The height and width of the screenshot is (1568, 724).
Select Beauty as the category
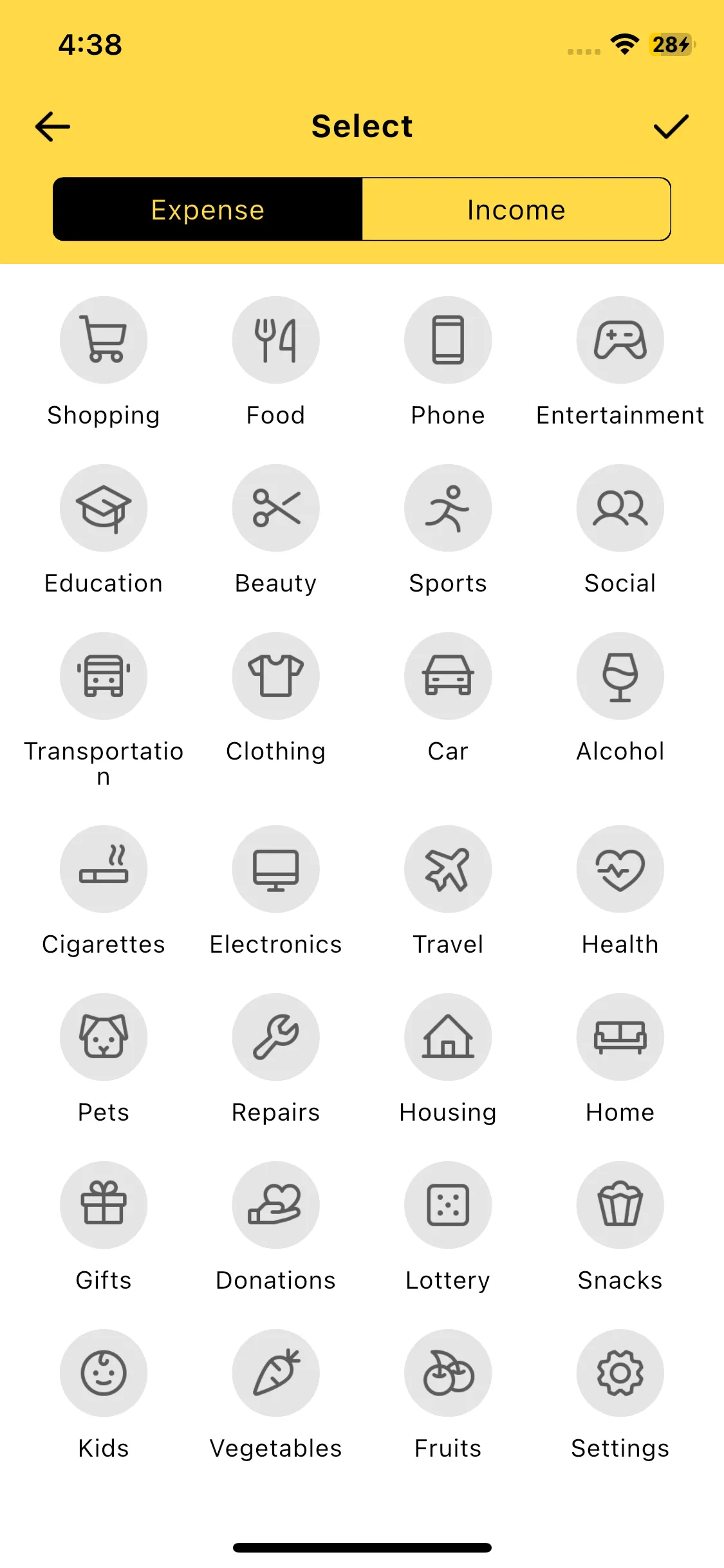[x=275, y=508]
